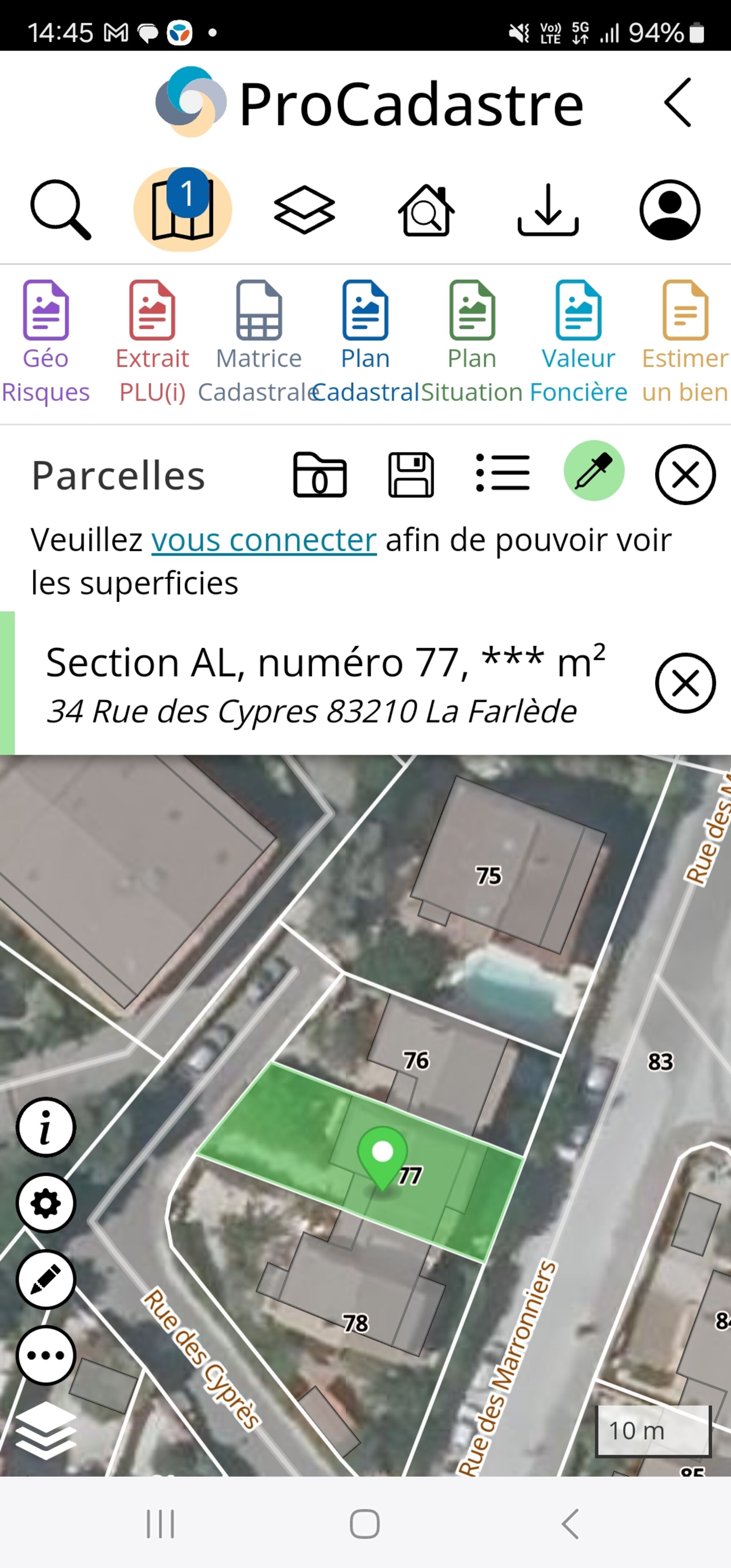
Task: Activate the color picker dropper tool
Action: [594, 472]
